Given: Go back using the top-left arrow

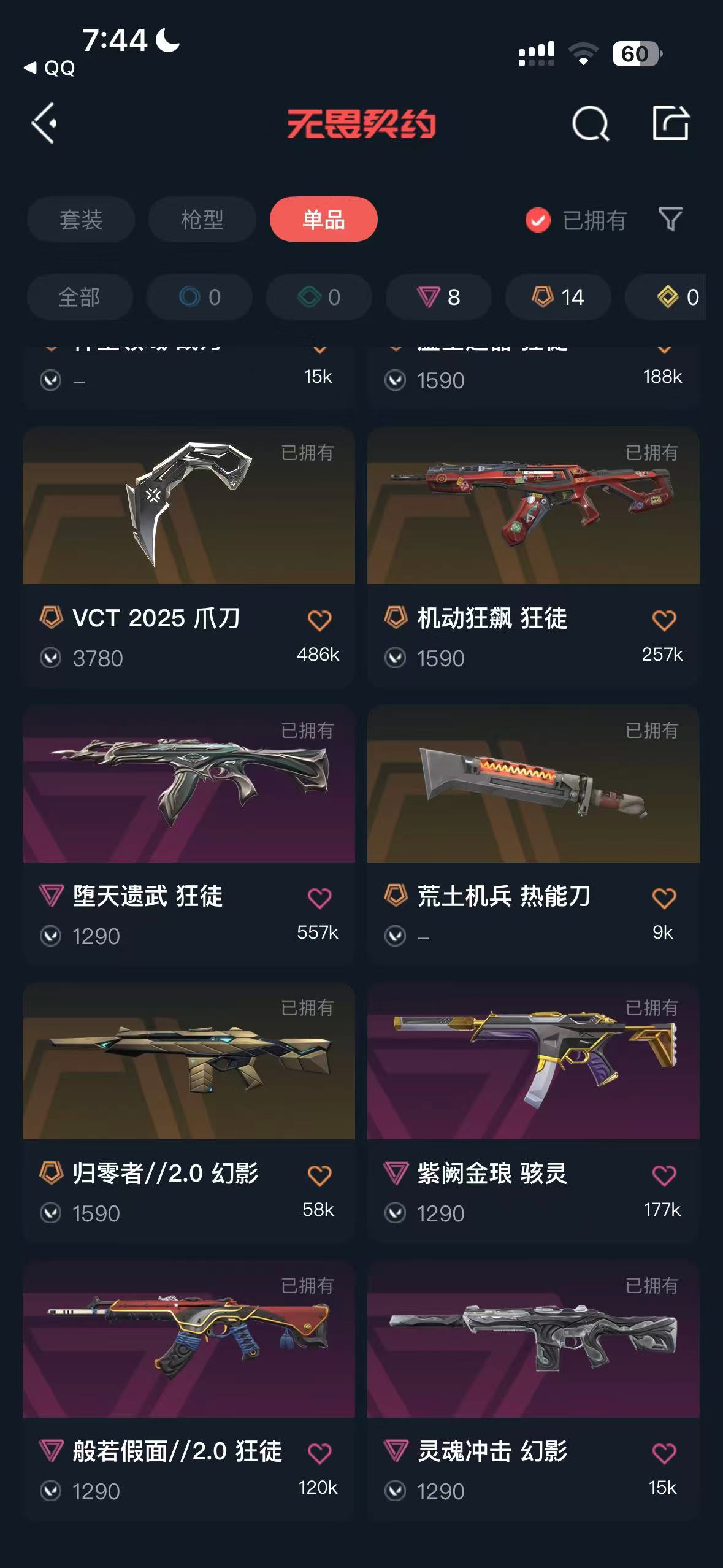Looking at the screenshot, I should pyautogui.click(x=44, y=123).
